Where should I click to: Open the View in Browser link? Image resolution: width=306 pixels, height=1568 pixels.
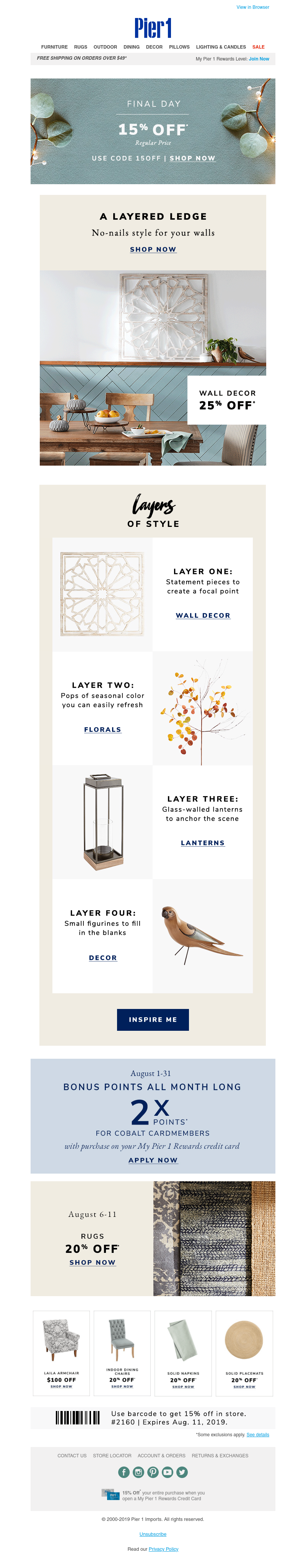(x=252, y=7)
